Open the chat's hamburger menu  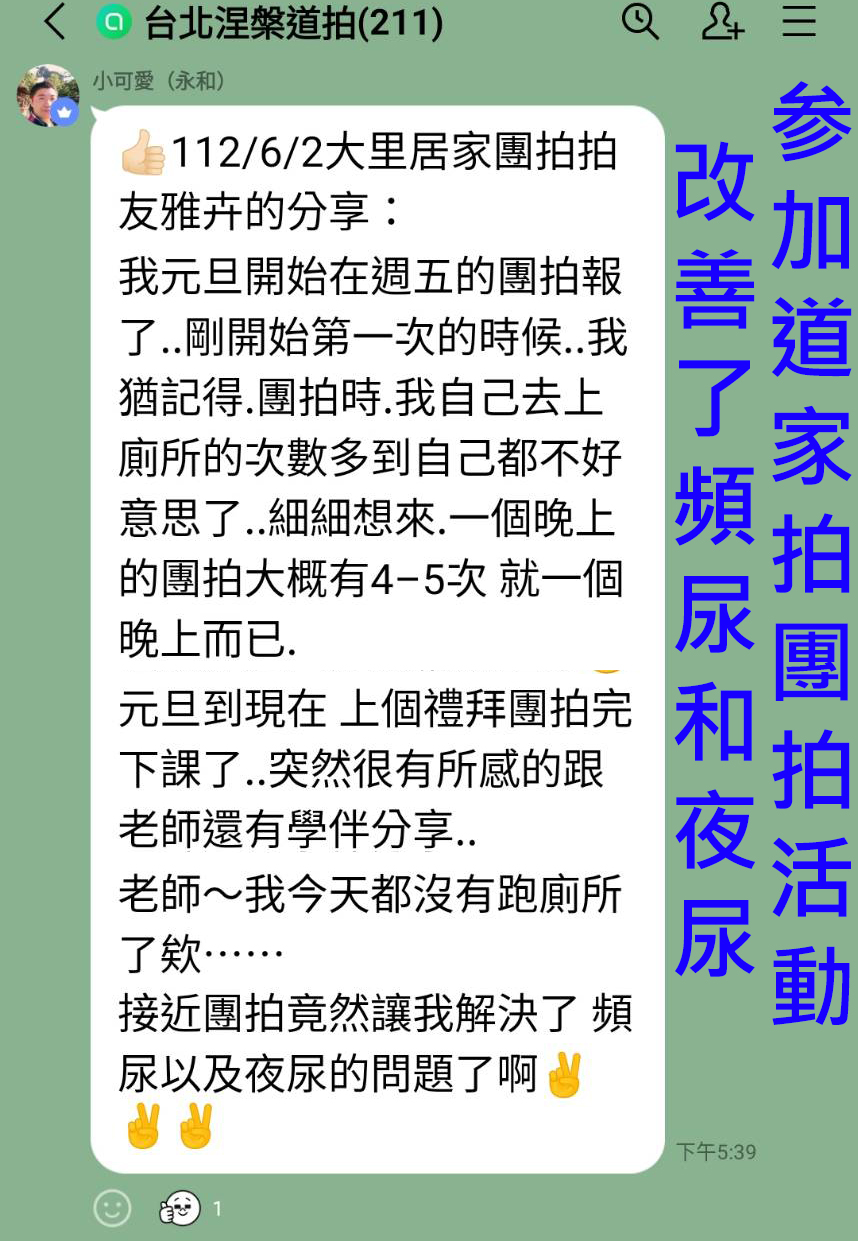pos(800,21)
